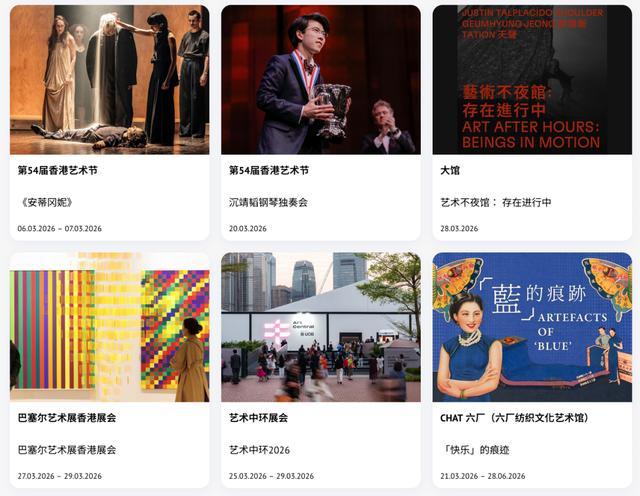Select the 艺术中环2026 event card
Image resolution: width=640 pixels, height=496 pixels.
320,370
